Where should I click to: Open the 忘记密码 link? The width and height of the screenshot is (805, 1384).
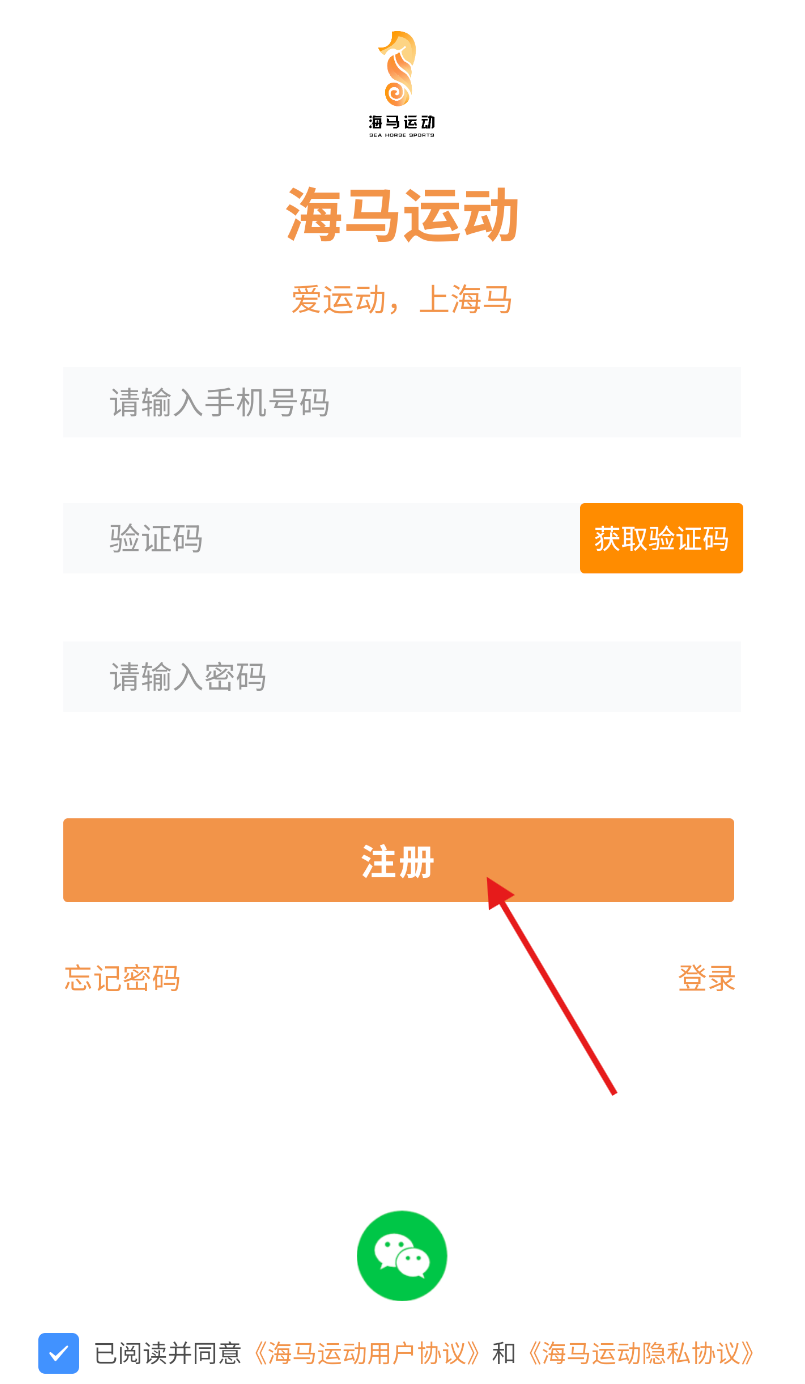[122, 978]
